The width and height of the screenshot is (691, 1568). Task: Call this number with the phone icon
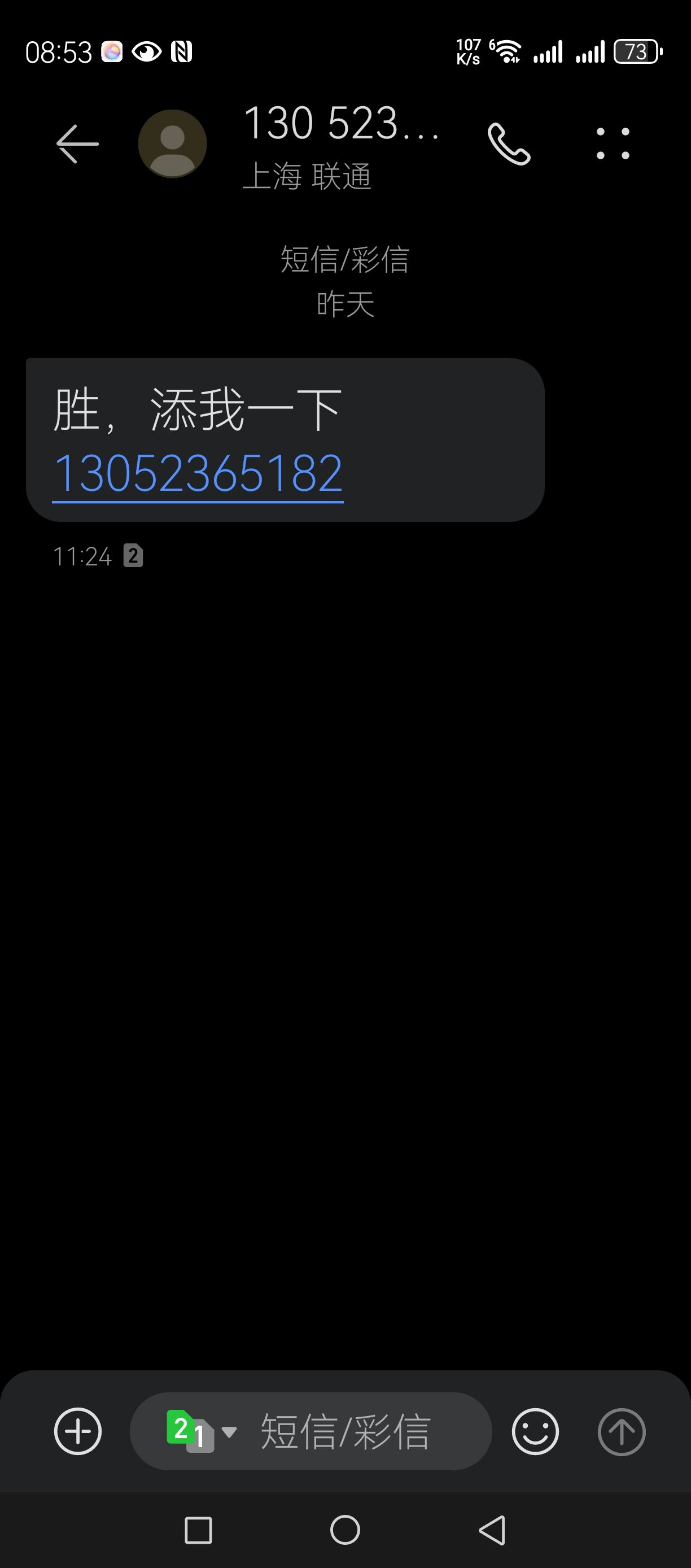pyautogui.click(x=509, y=143)
